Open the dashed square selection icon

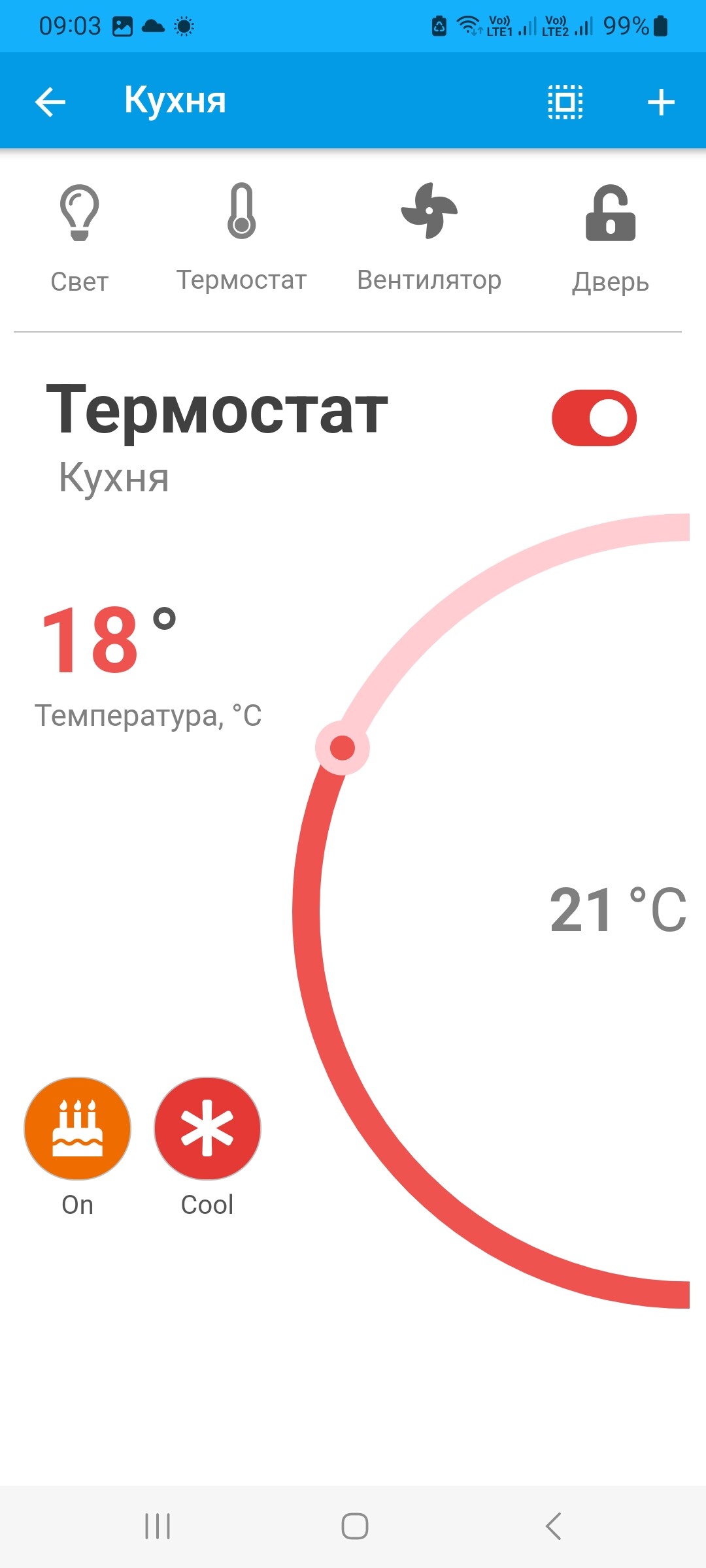pyautogui.click(x=565, y=102)
